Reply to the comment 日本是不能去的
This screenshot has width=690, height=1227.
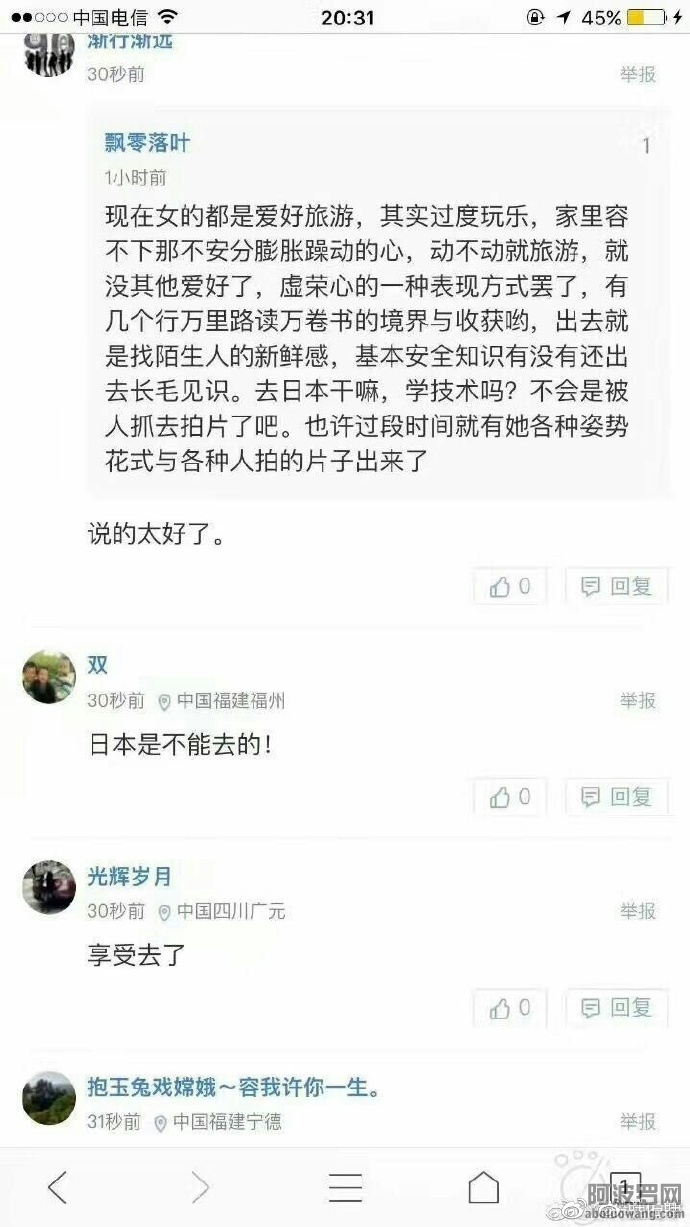617,797
